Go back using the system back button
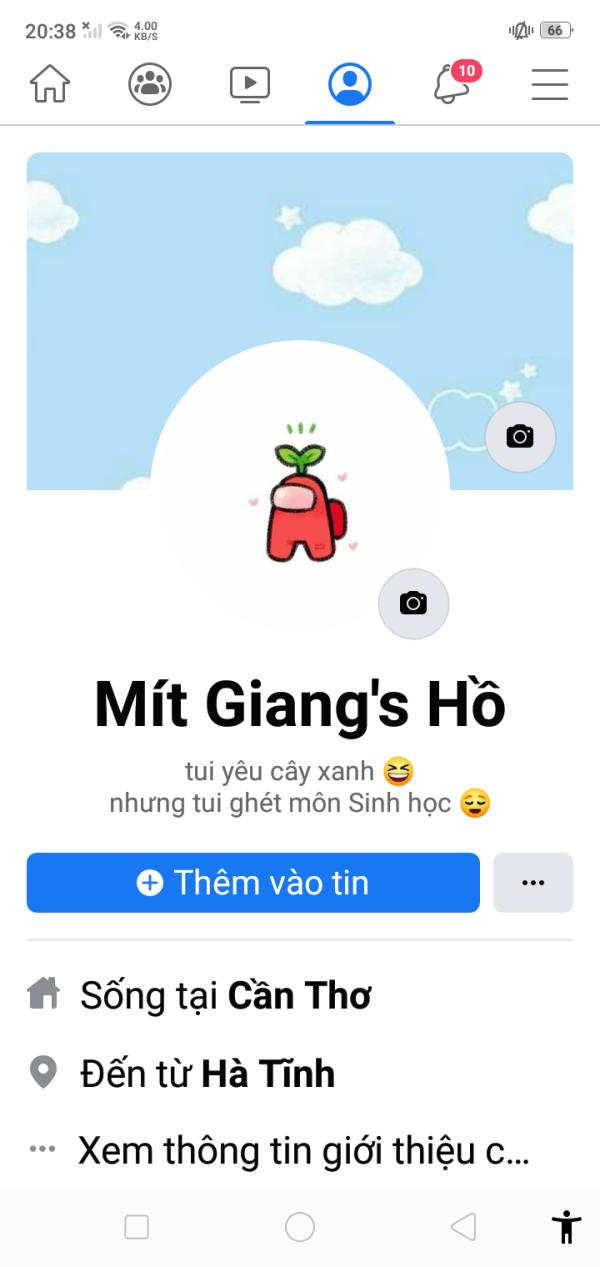600x1267 pixels. (x=463, y=1226)
